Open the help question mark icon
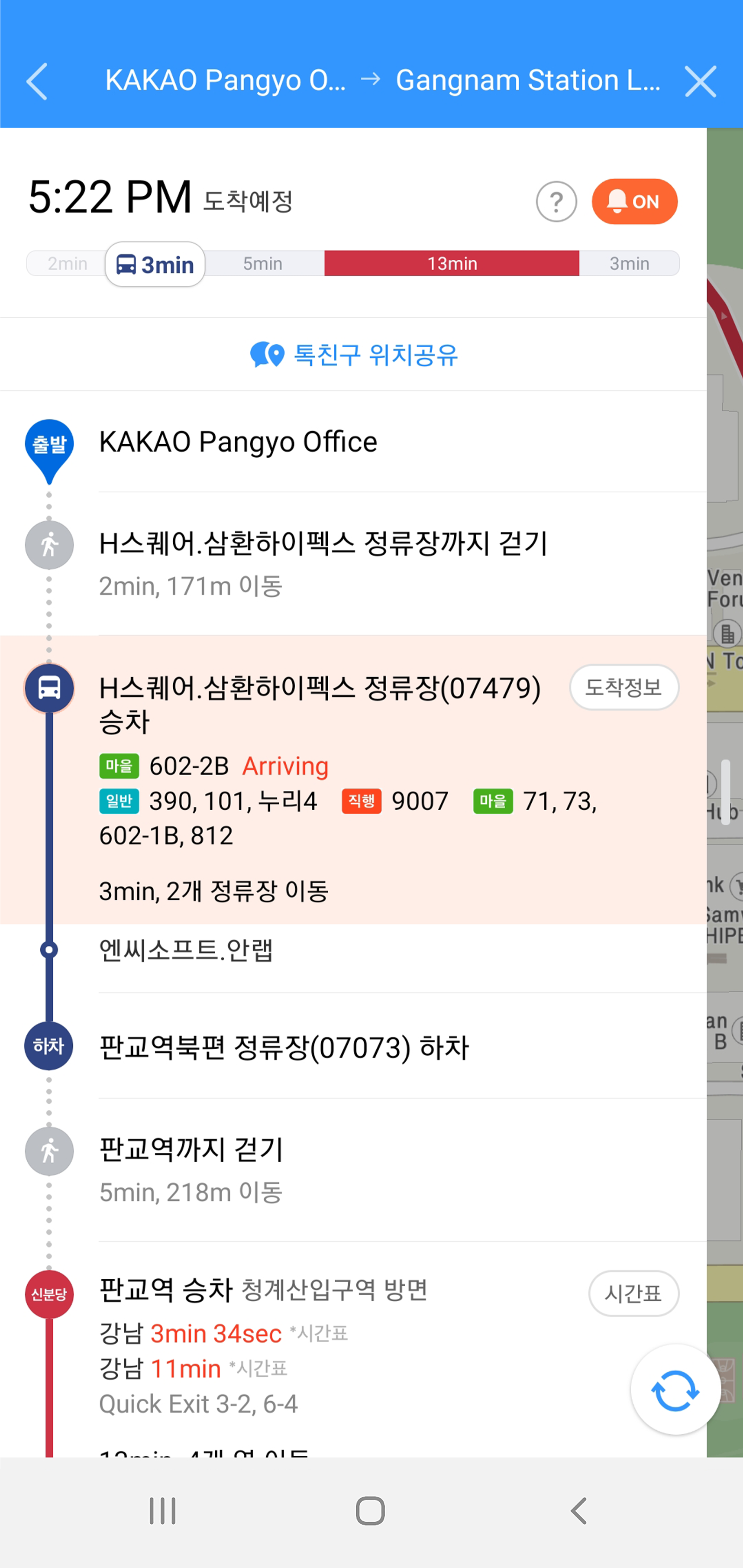Image resolution: width=743 pixels, height=1568 pixels. tap(556, 201)
